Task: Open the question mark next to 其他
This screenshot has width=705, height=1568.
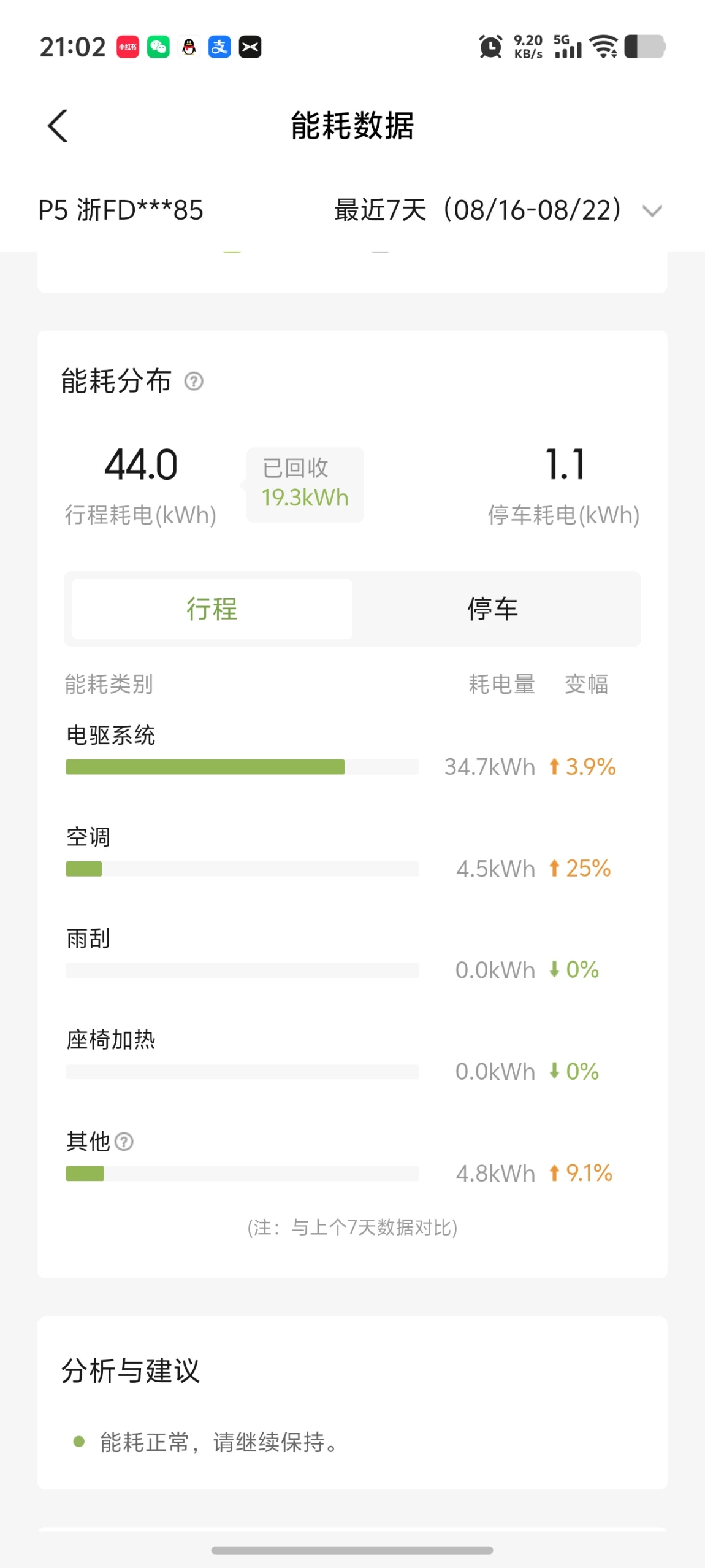Action: point(124,1142)
